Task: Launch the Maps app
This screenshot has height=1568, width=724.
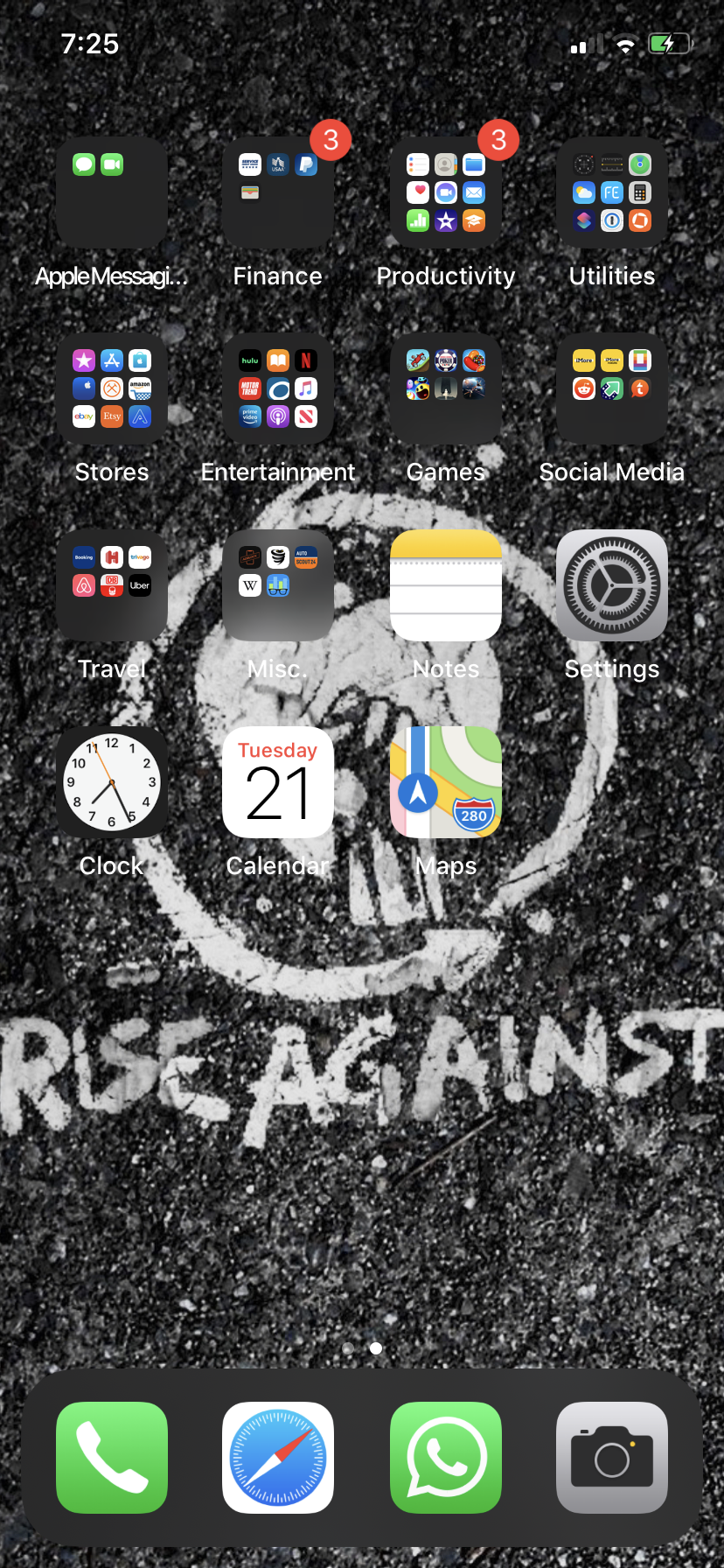Action: (446, 782)
